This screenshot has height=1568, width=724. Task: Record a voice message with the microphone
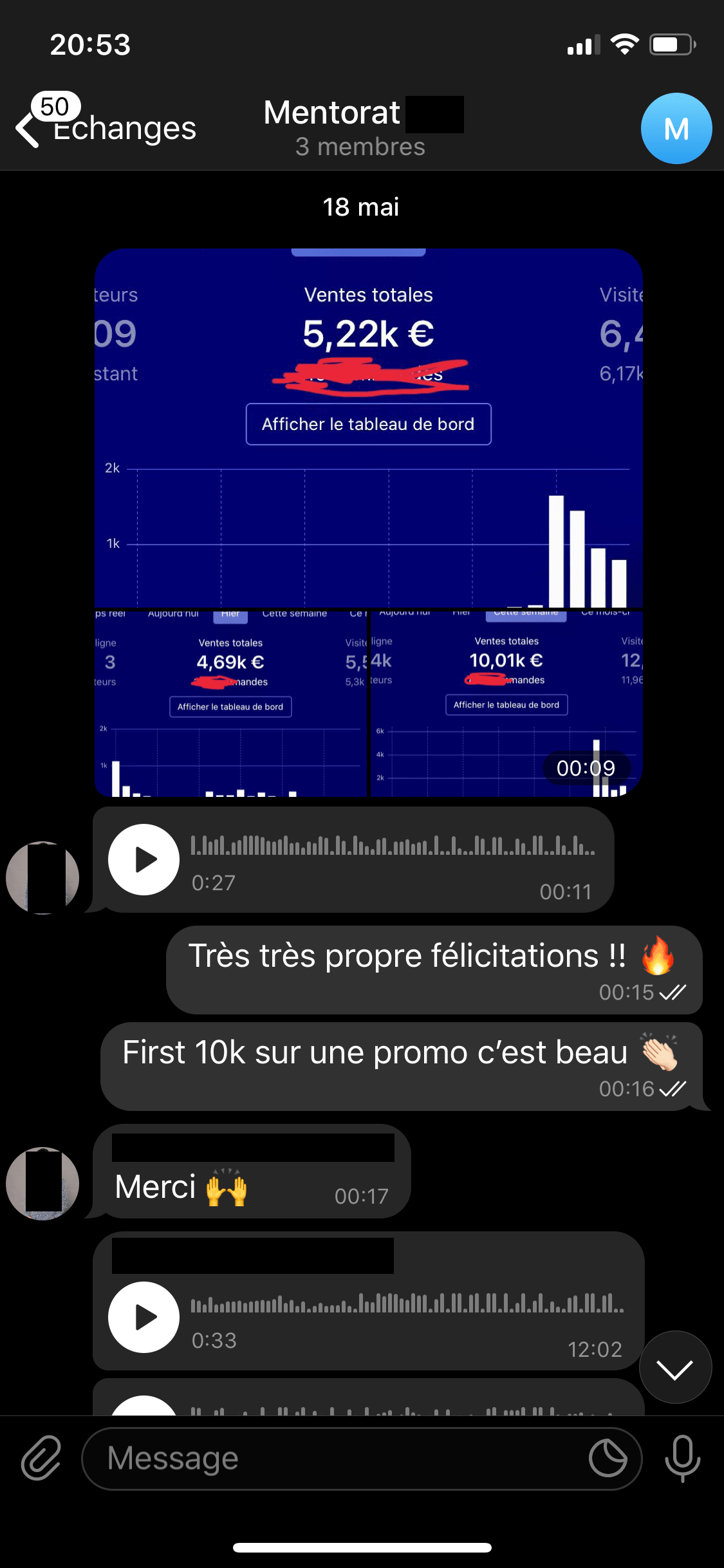click(x=682, y=1458)
